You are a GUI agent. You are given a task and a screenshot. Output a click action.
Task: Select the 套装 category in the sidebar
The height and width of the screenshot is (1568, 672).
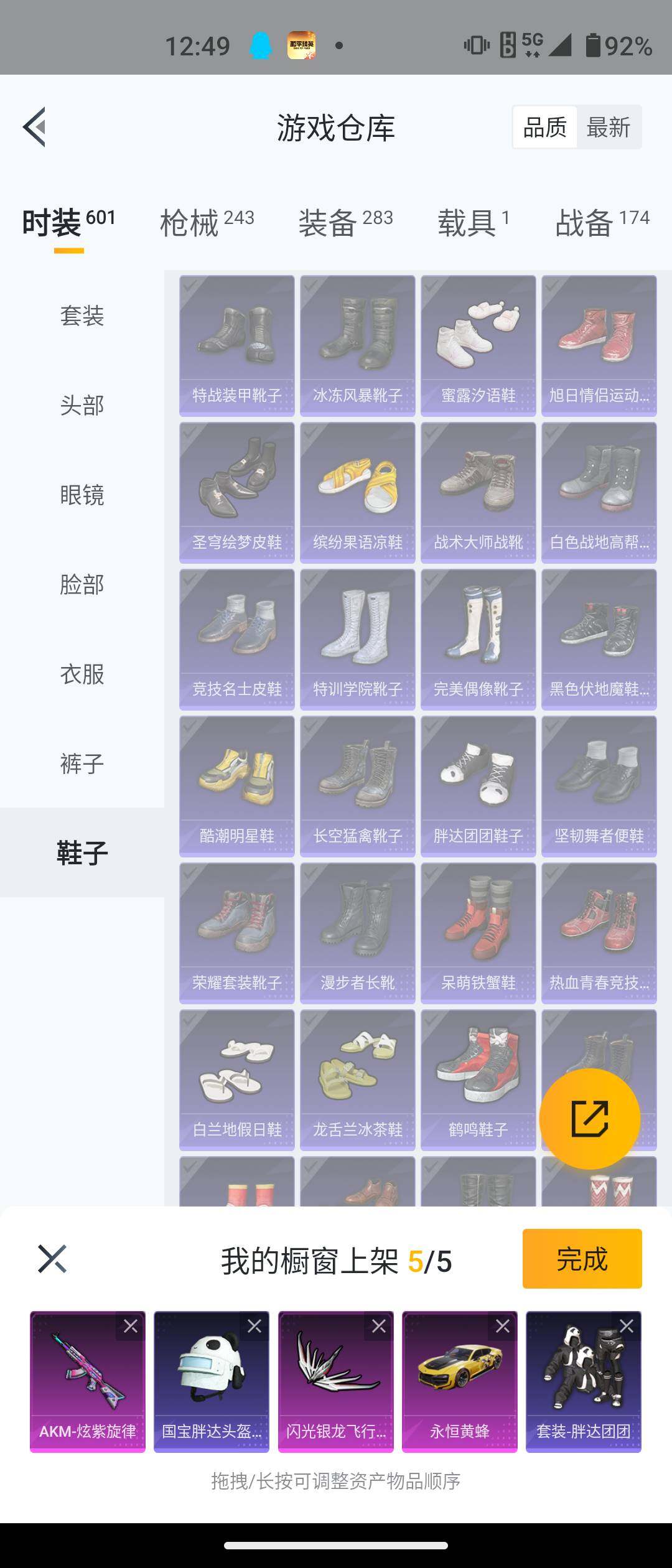click(x=82, y=315)
